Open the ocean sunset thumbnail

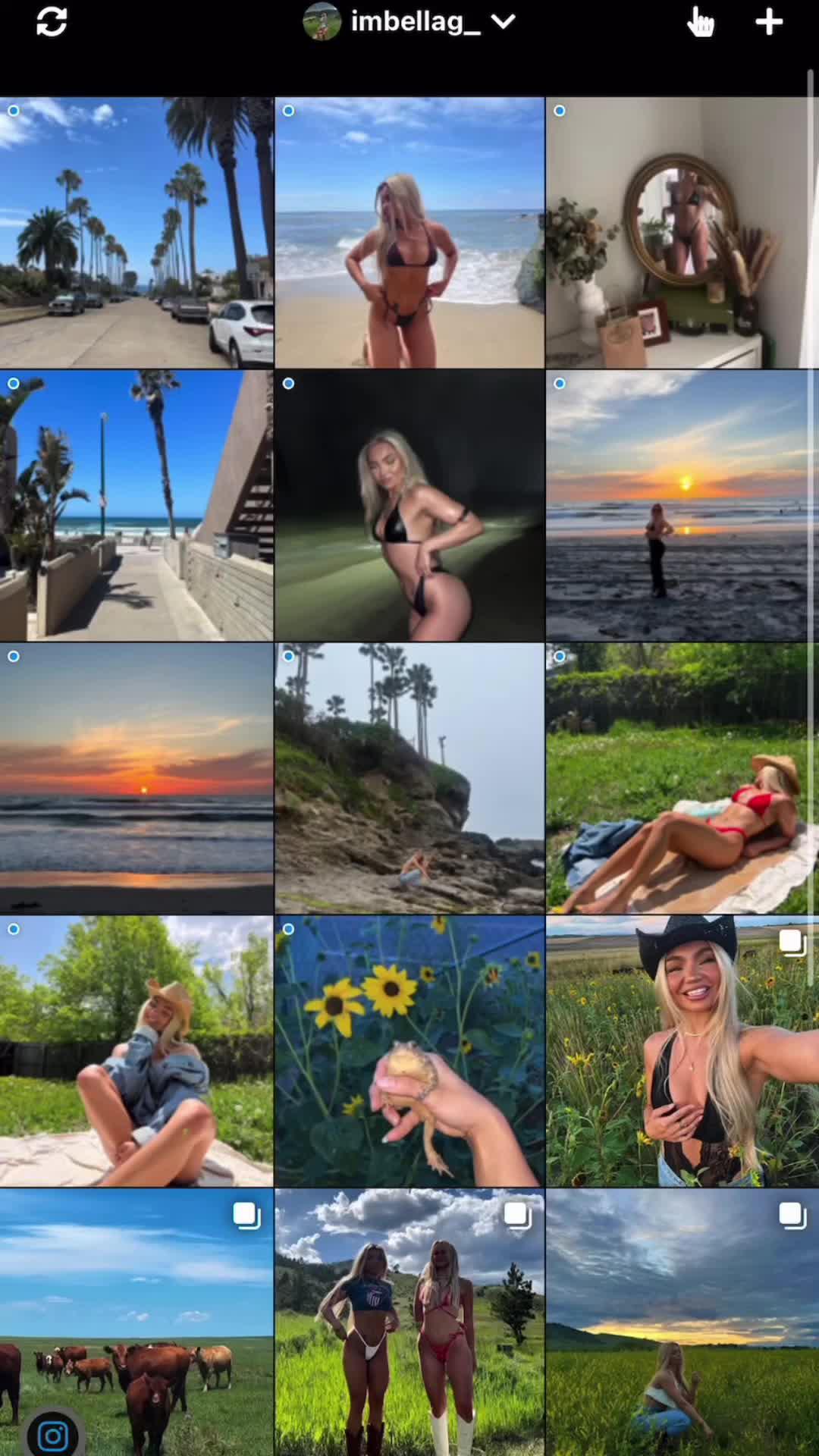coord(136,778)
